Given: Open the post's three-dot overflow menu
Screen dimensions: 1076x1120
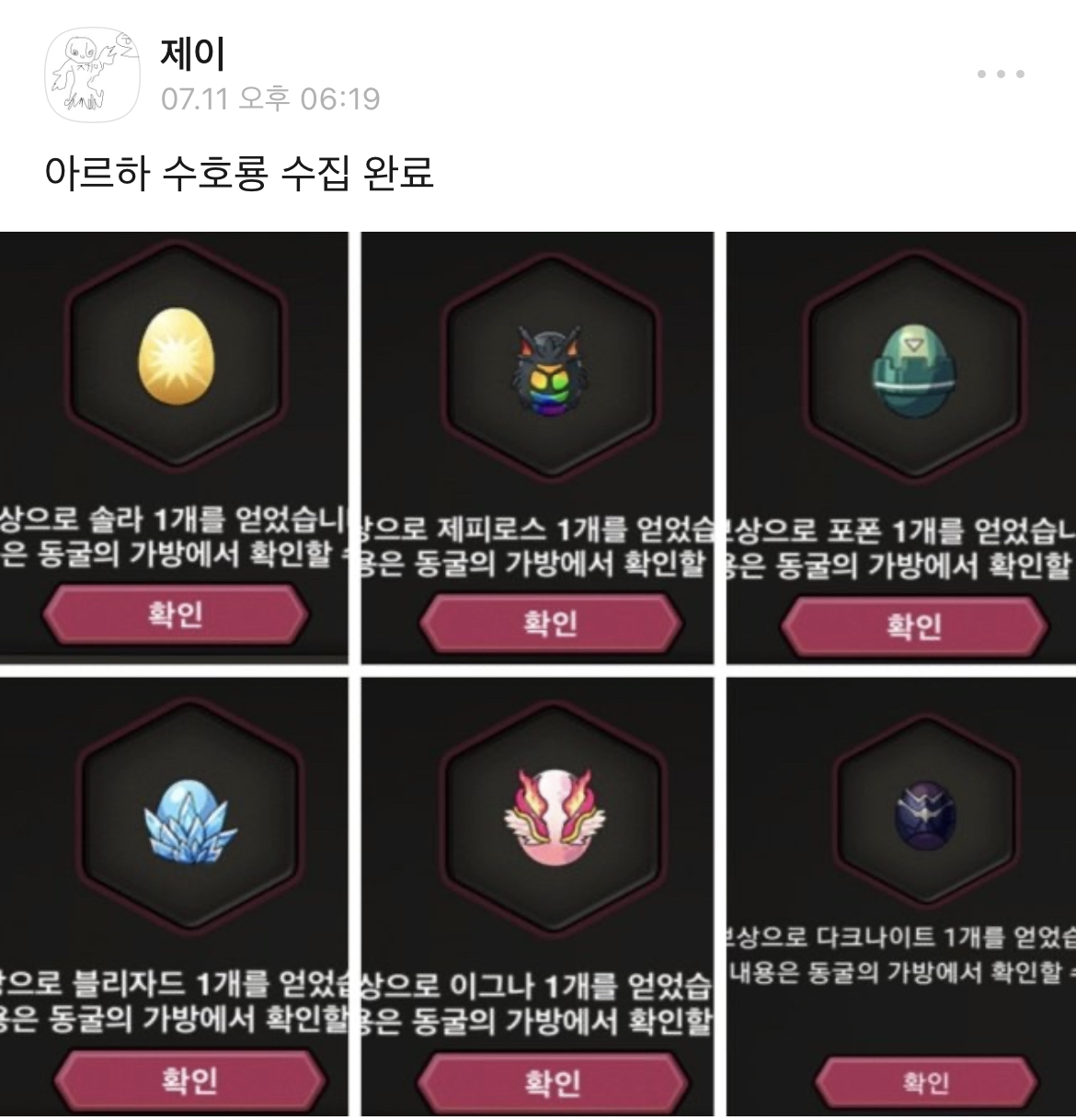Looking at the screenshot, I should tap(1000, 74).
